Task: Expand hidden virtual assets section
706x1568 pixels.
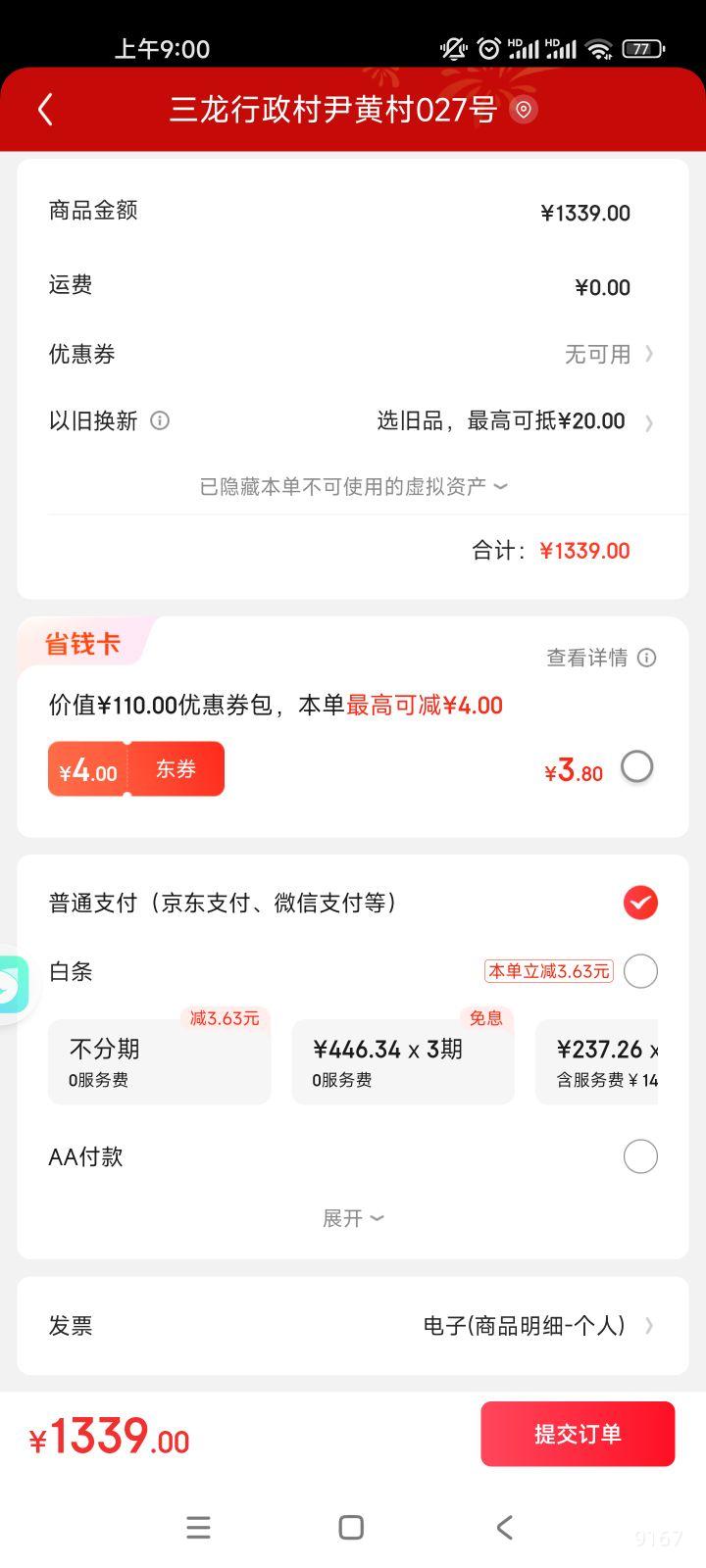Action: coord(353,486)
